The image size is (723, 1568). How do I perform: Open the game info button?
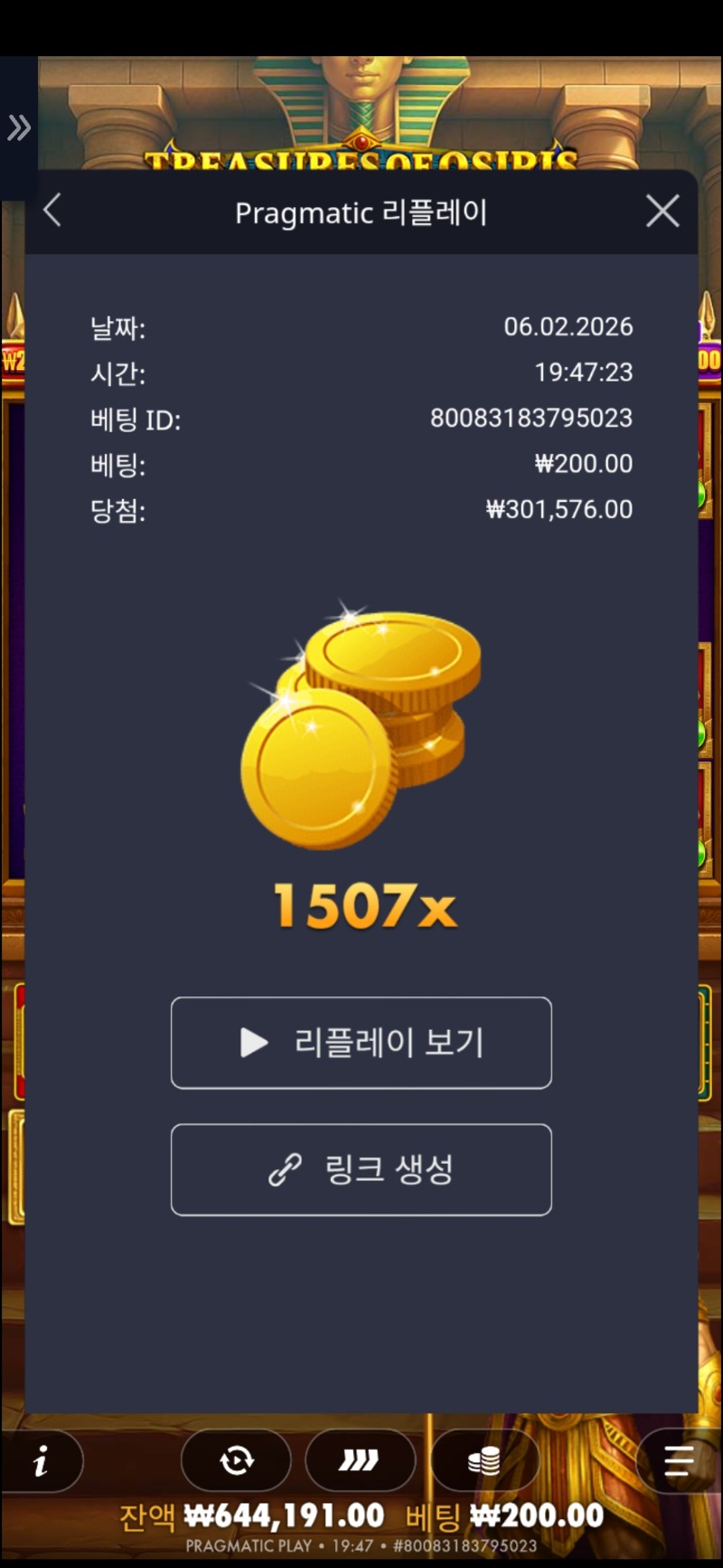coord(41,1460)
